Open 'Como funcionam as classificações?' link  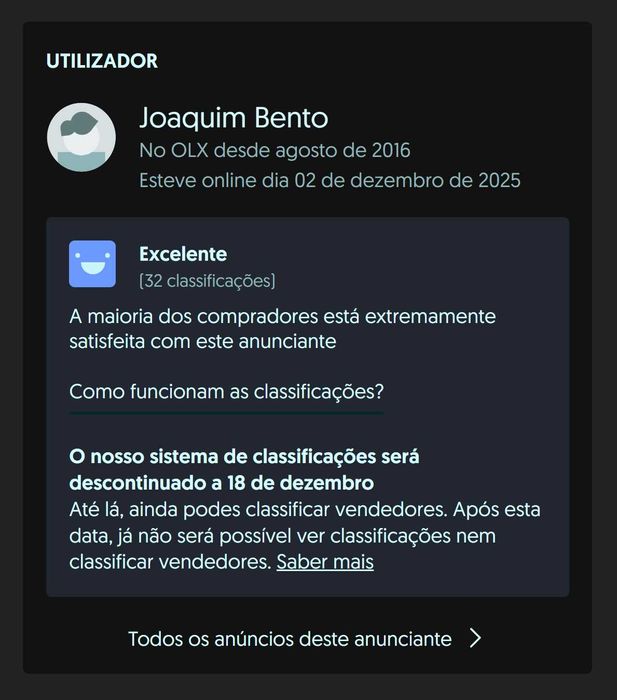pyautogui.click(x=226, y=391)
